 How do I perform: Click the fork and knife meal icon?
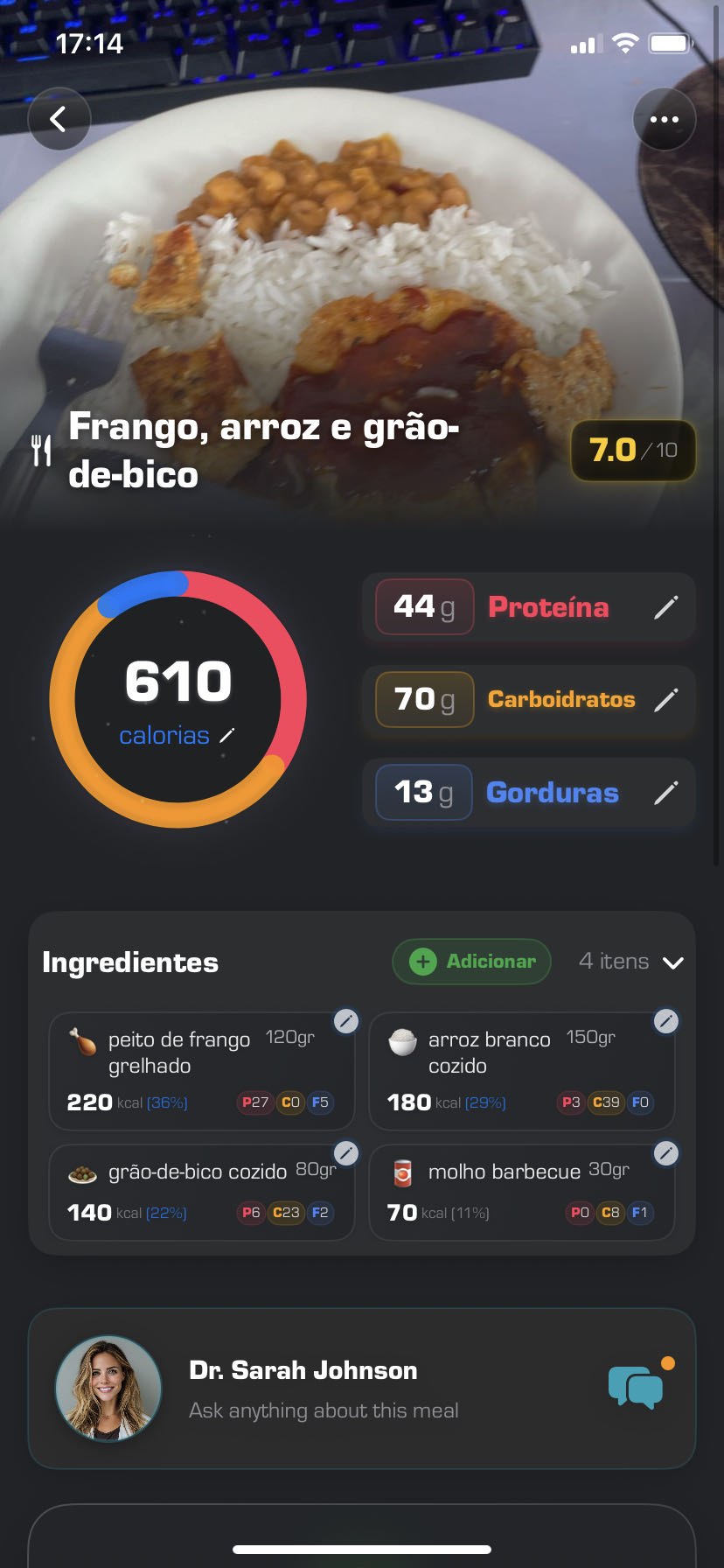39,450
